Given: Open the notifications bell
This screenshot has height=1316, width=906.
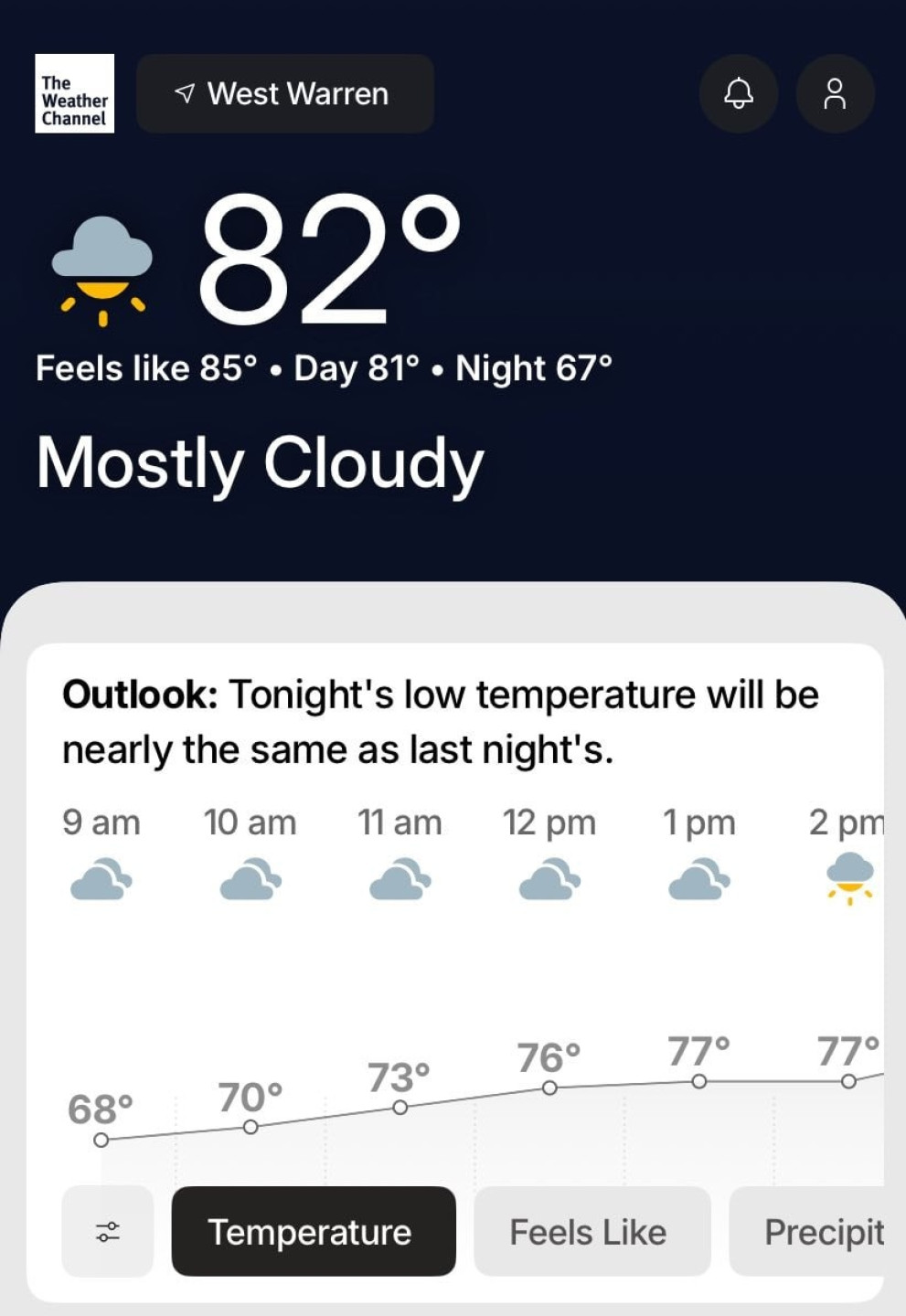Looking at the screenshot, I should click(739, 93).
